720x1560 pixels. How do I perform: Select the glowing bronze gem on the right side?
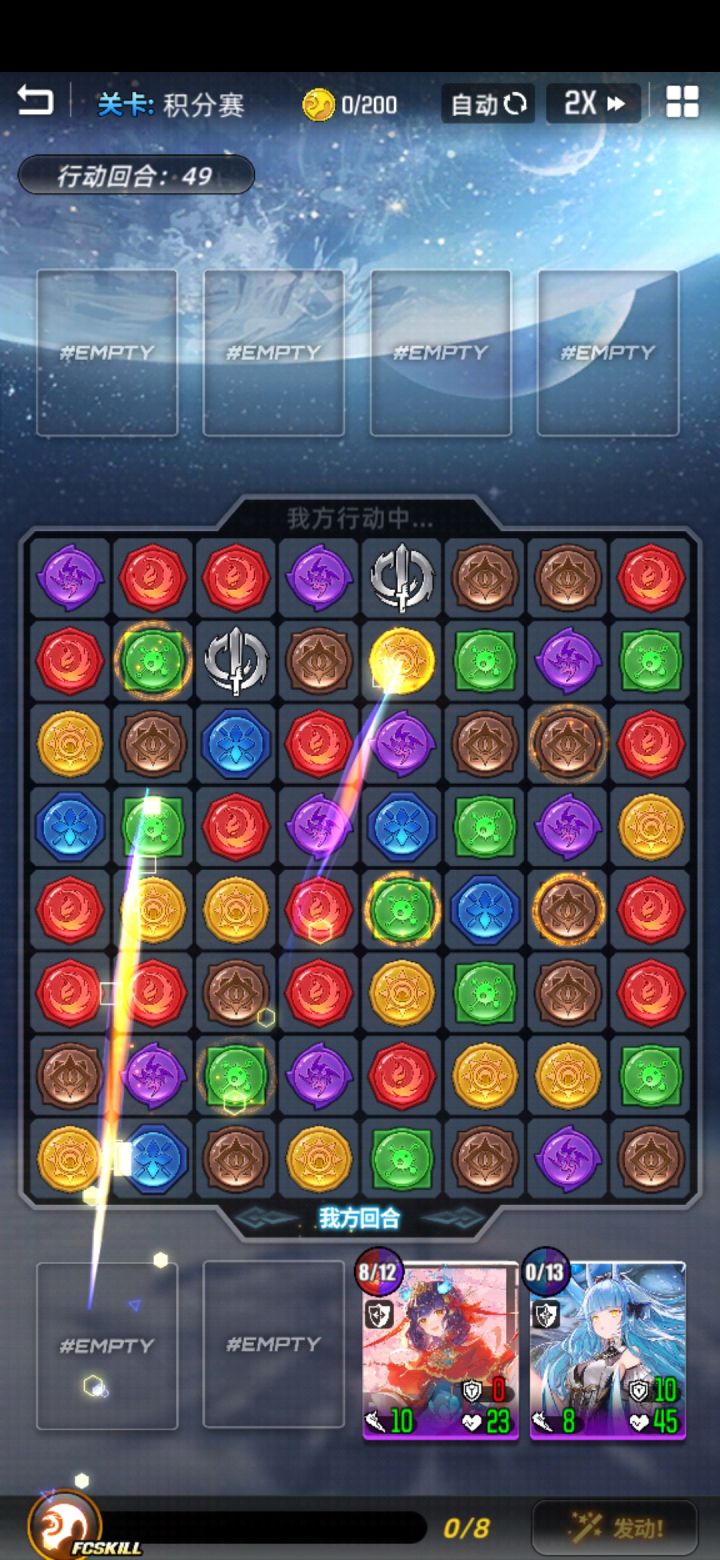(x=567, y=744)
